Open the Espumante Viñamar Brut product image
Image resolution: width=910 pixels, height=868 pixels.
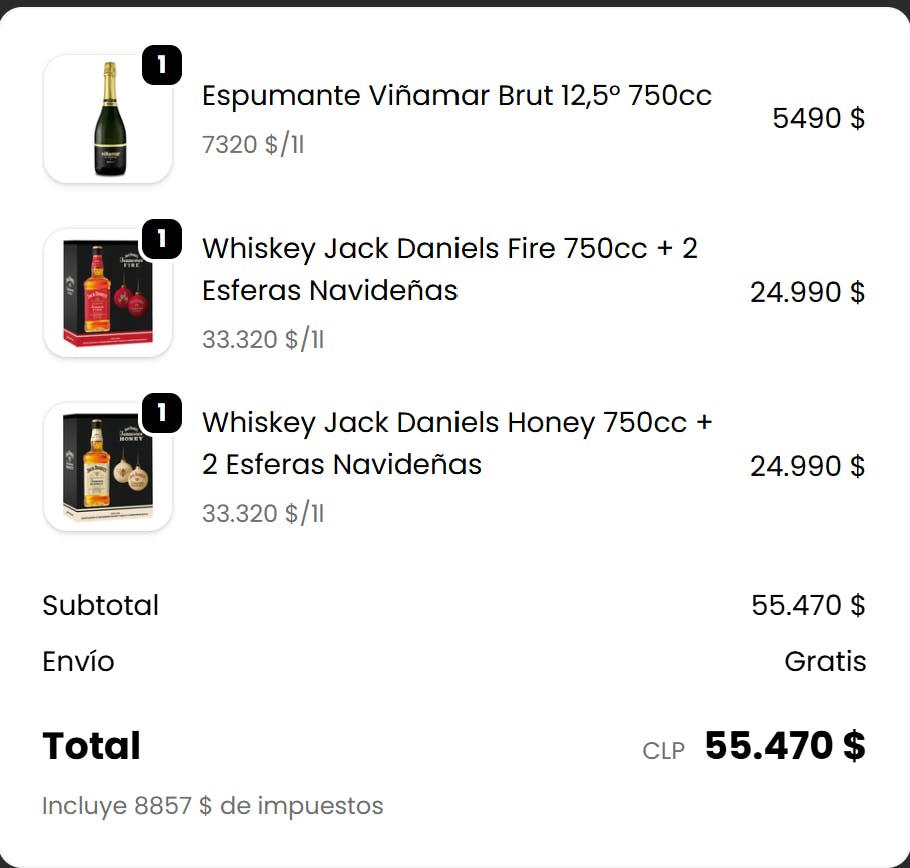pyautogui.click(x=108, y=119)
